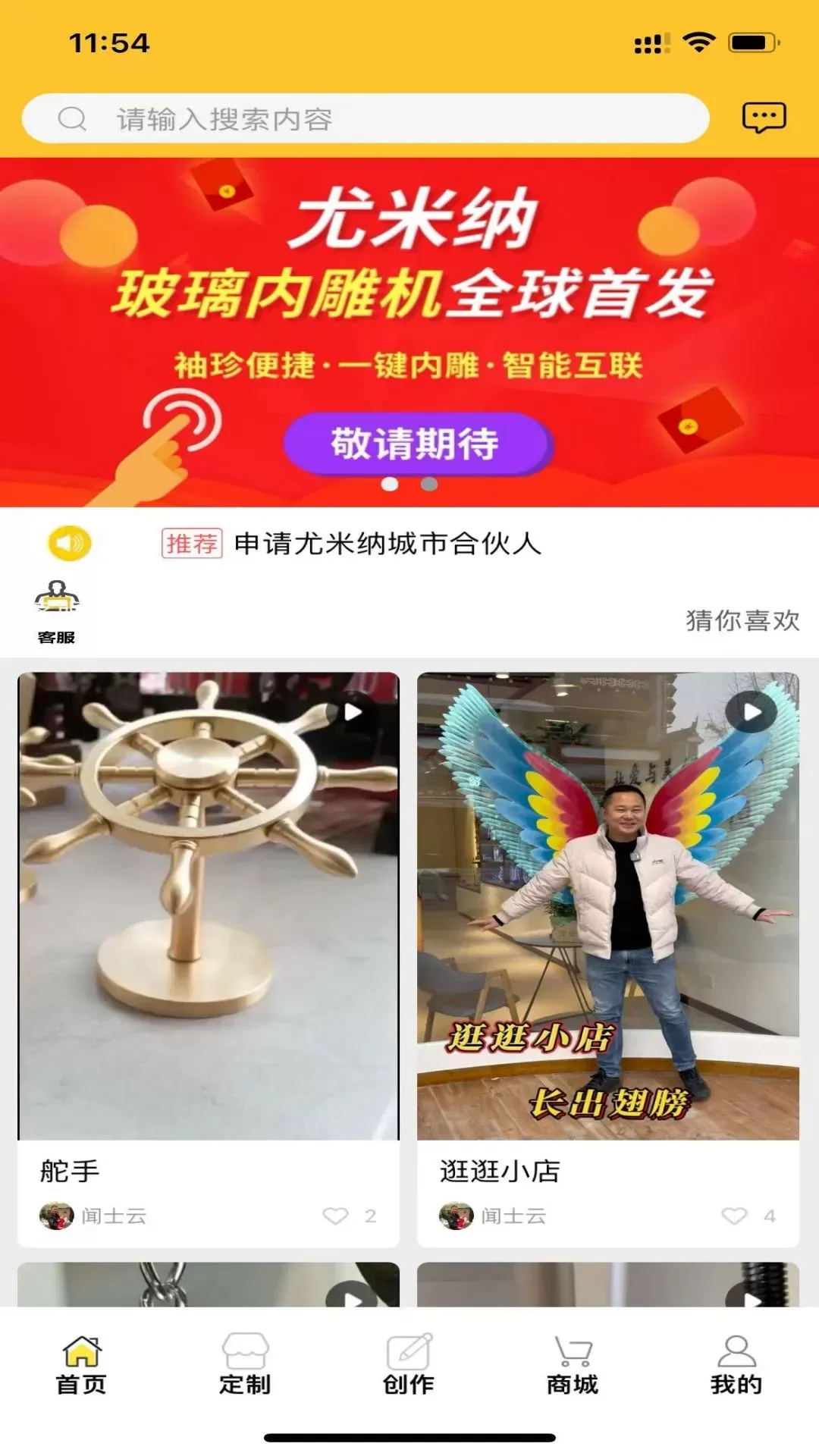Open the 尤米纳 glass engraver banner
819x1456 pixels.
point(409,318)
